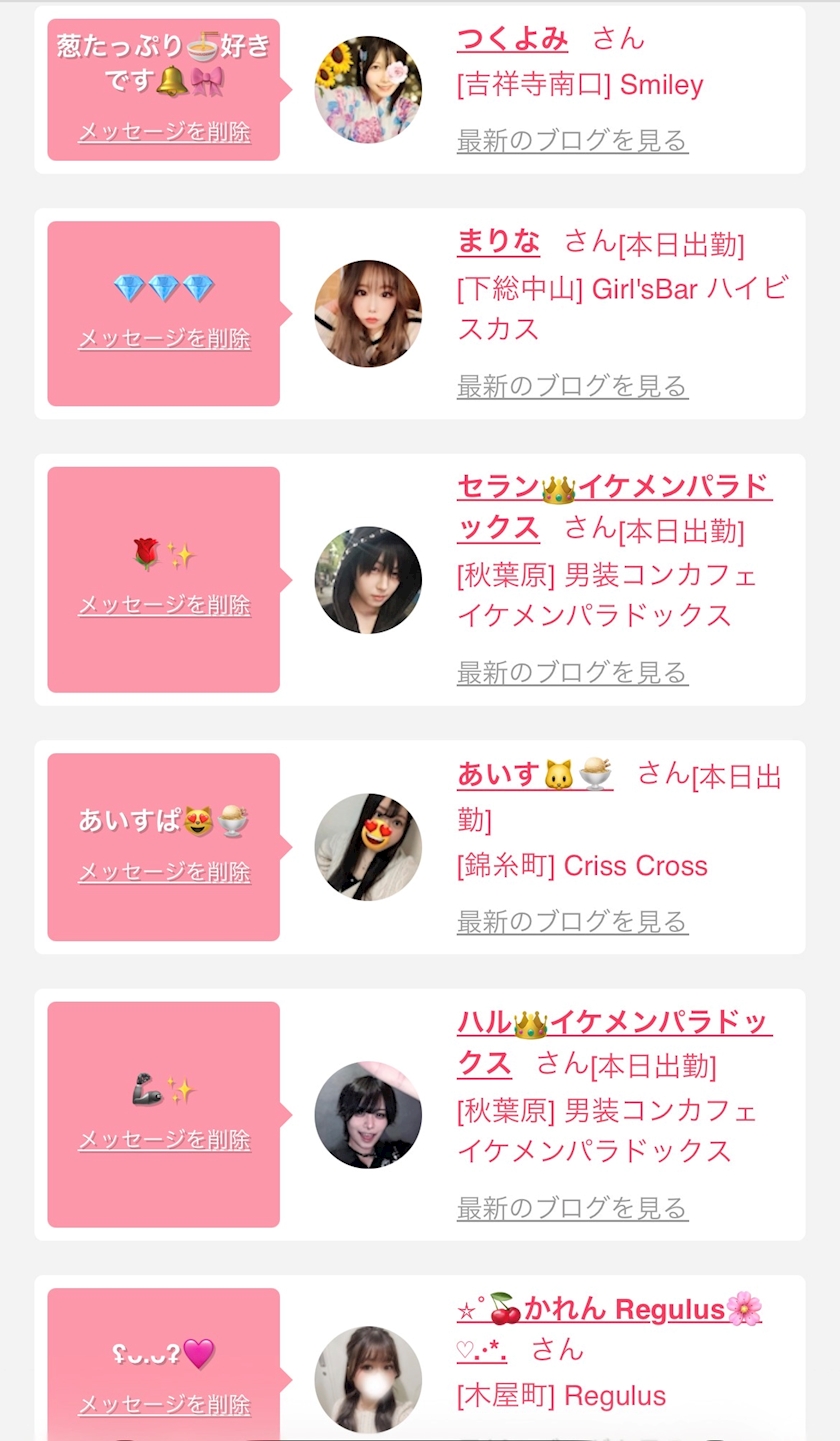Open セラン イケメンパラドックス profile link
Screen dimensions: 840x1441
(x=613, y=489)
